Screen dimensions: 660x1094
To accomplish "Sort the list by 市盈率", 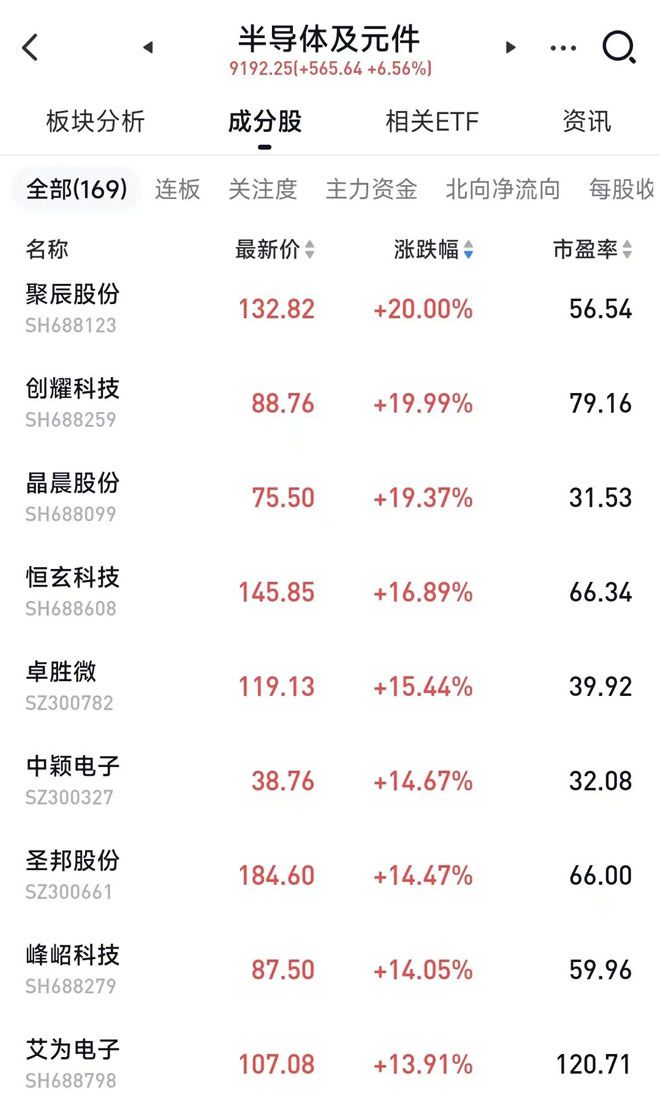I will pyautogui.click(x=592, y=249).
